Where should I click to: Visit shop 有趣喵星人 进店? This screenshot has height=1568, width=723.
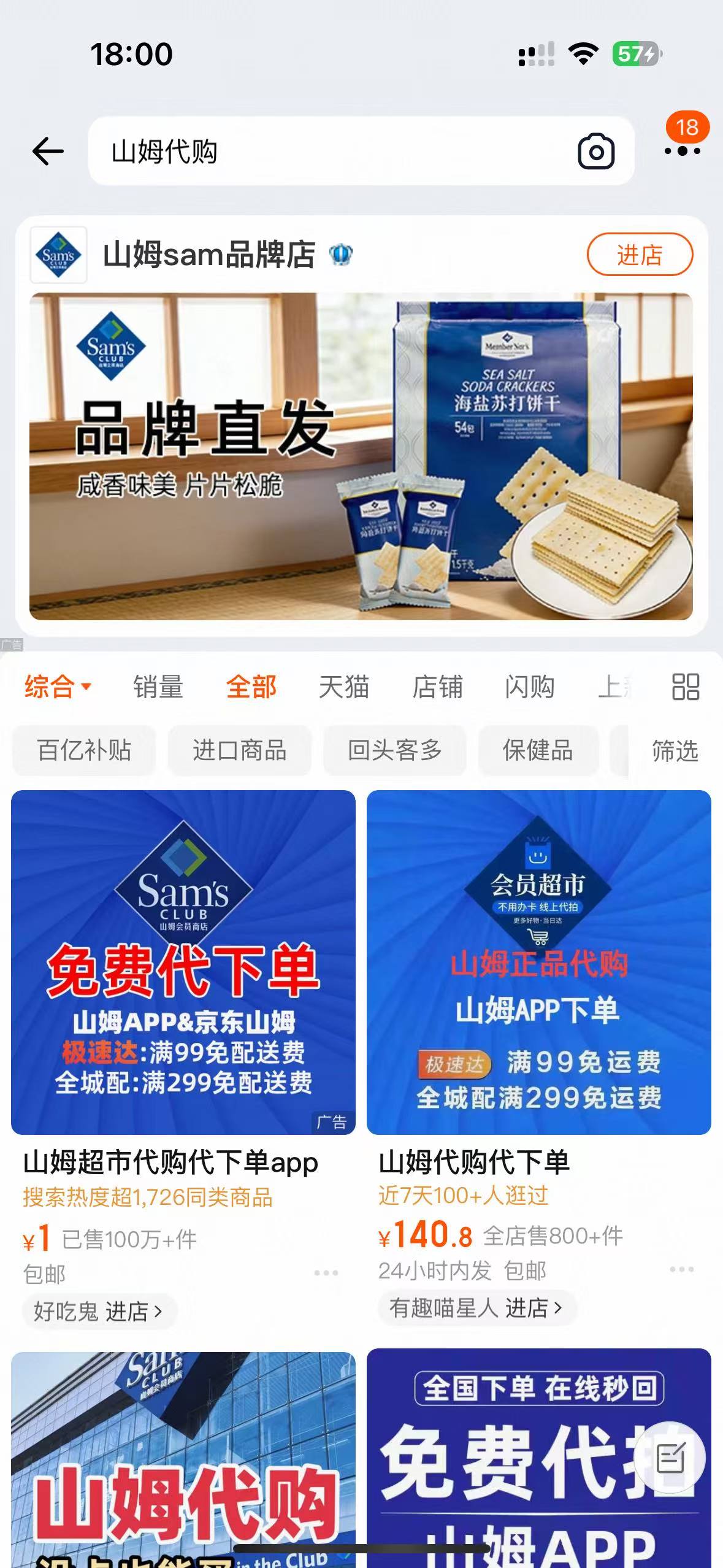point(476,1308)
